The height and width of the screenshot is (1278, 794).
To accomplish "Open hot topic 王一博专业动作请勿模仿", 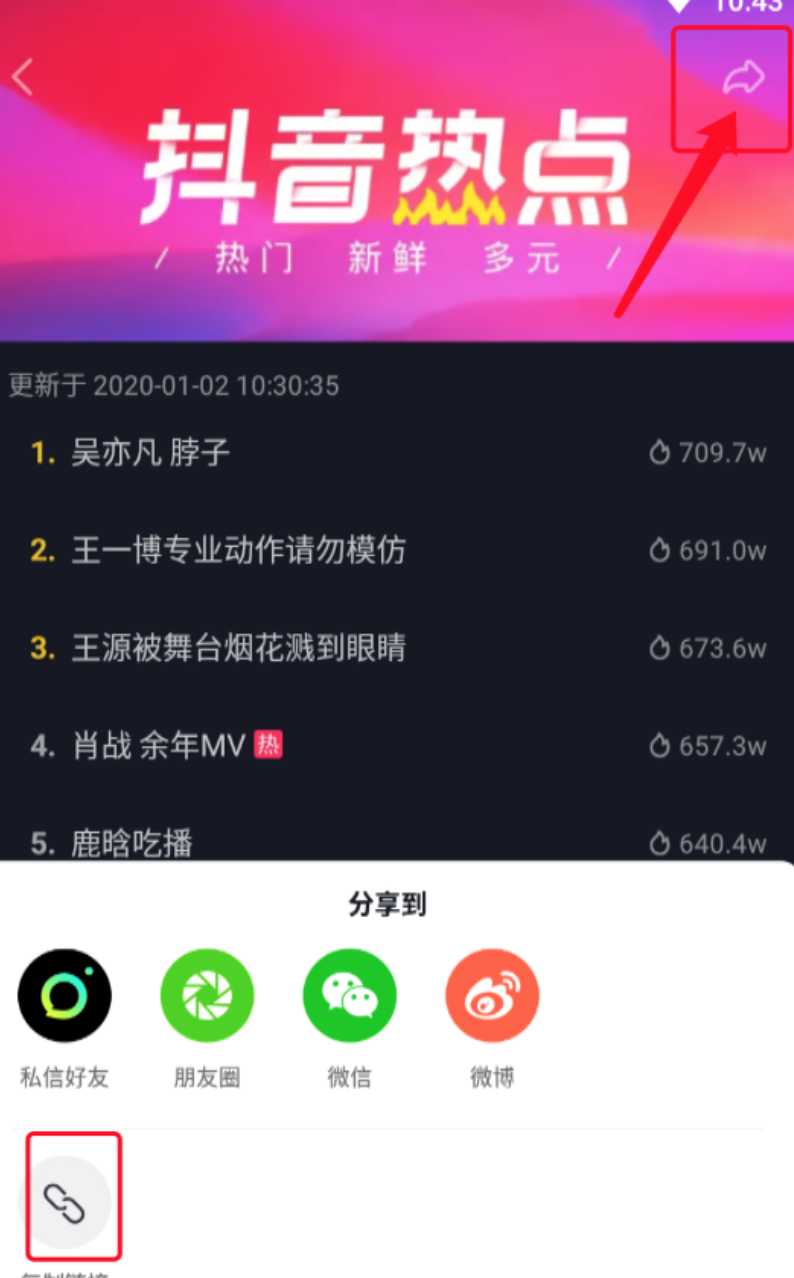I will (238, 550).
